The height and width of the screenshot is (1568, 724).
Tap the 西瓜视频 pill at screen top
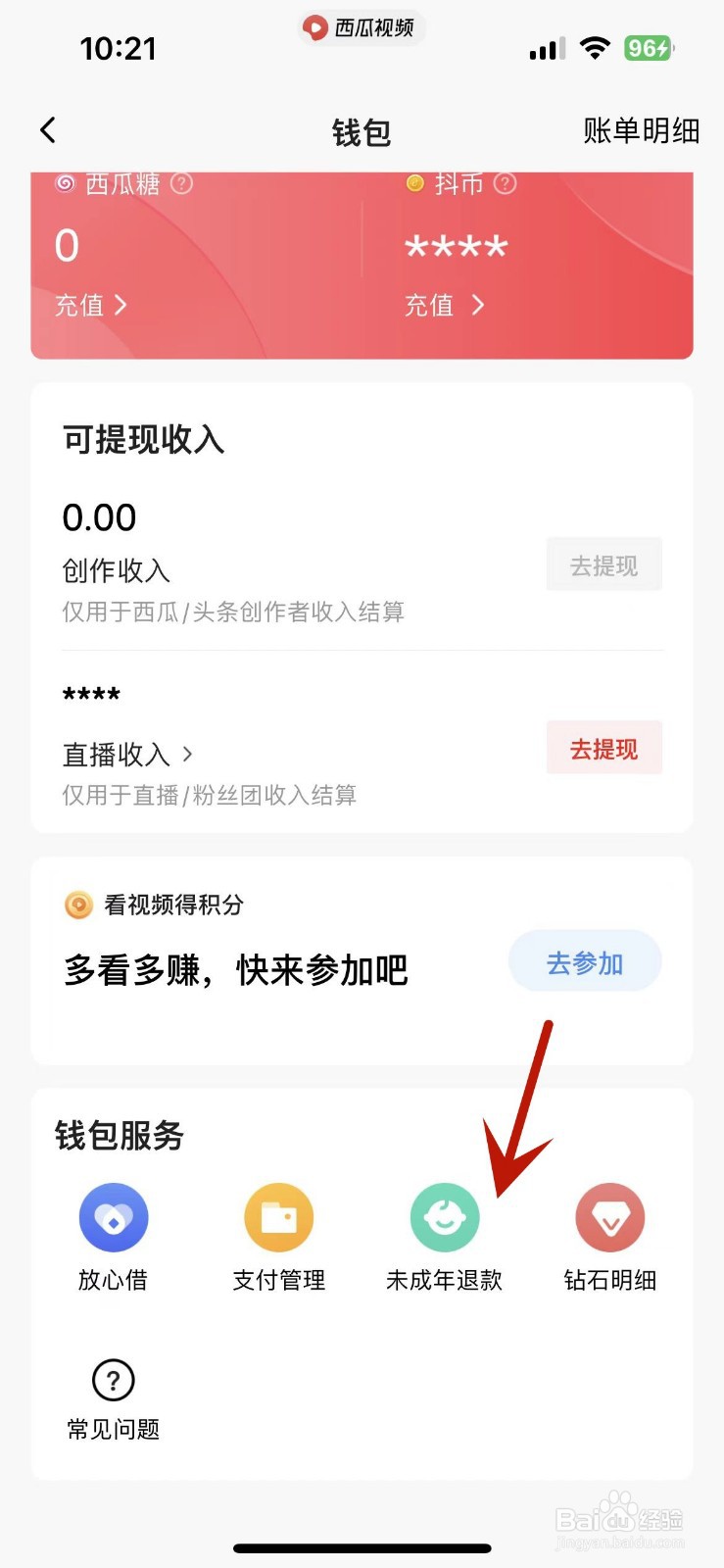coord(361,28)
